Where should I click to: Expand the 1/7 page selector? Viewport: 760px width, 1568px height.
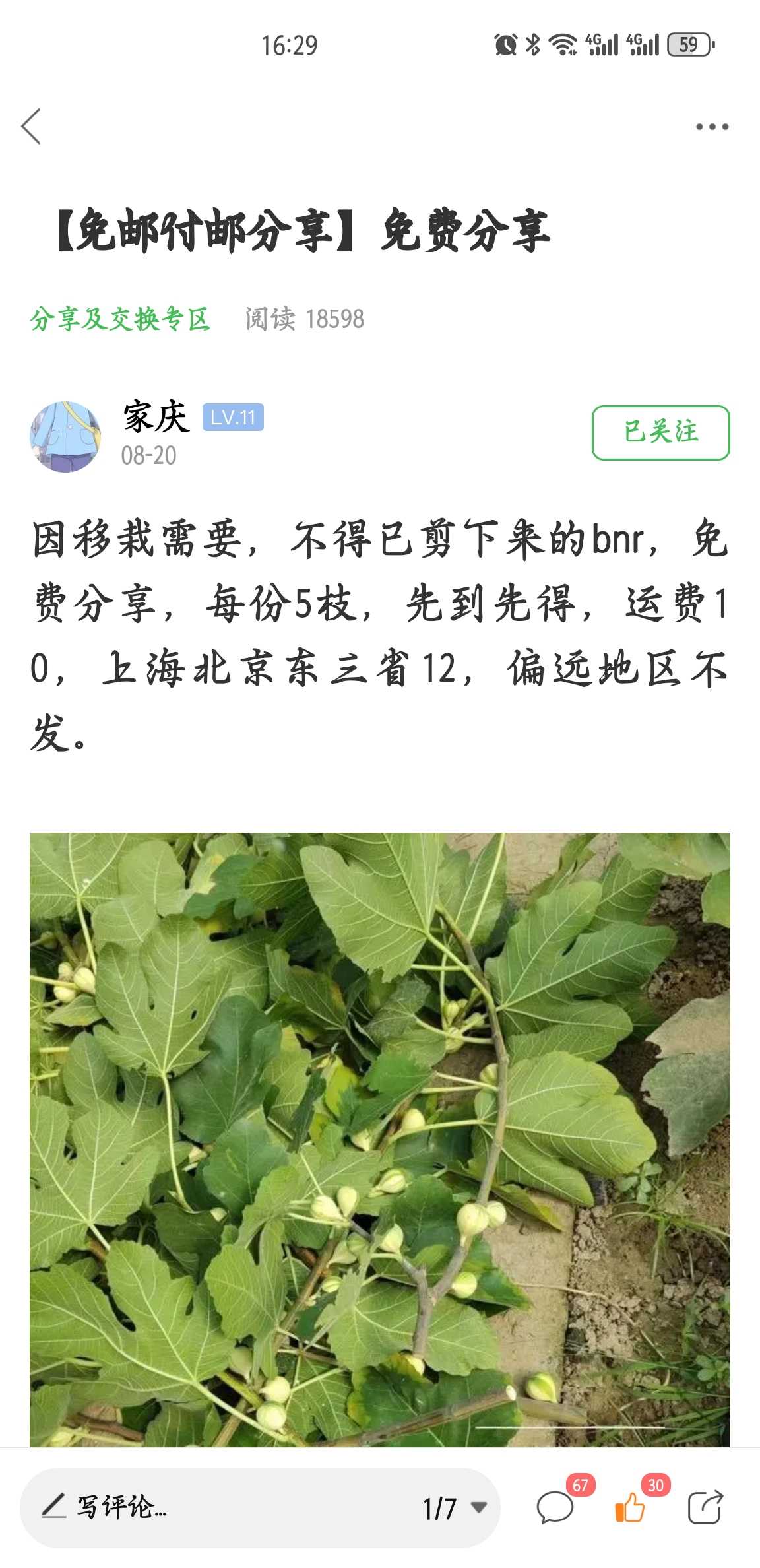(x=455, y=1508)
